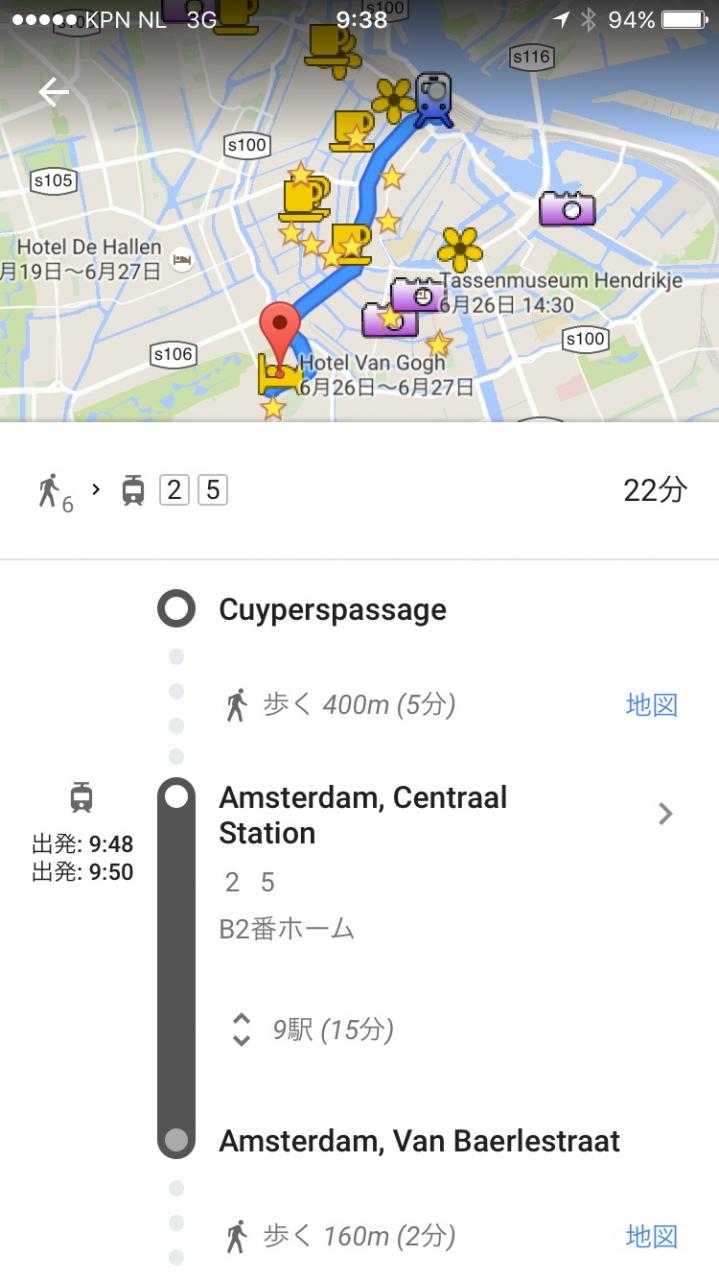This screenshot has height=1280, width=719.
Task: Open the map link for the 400m walk
Action: point(651,705)
